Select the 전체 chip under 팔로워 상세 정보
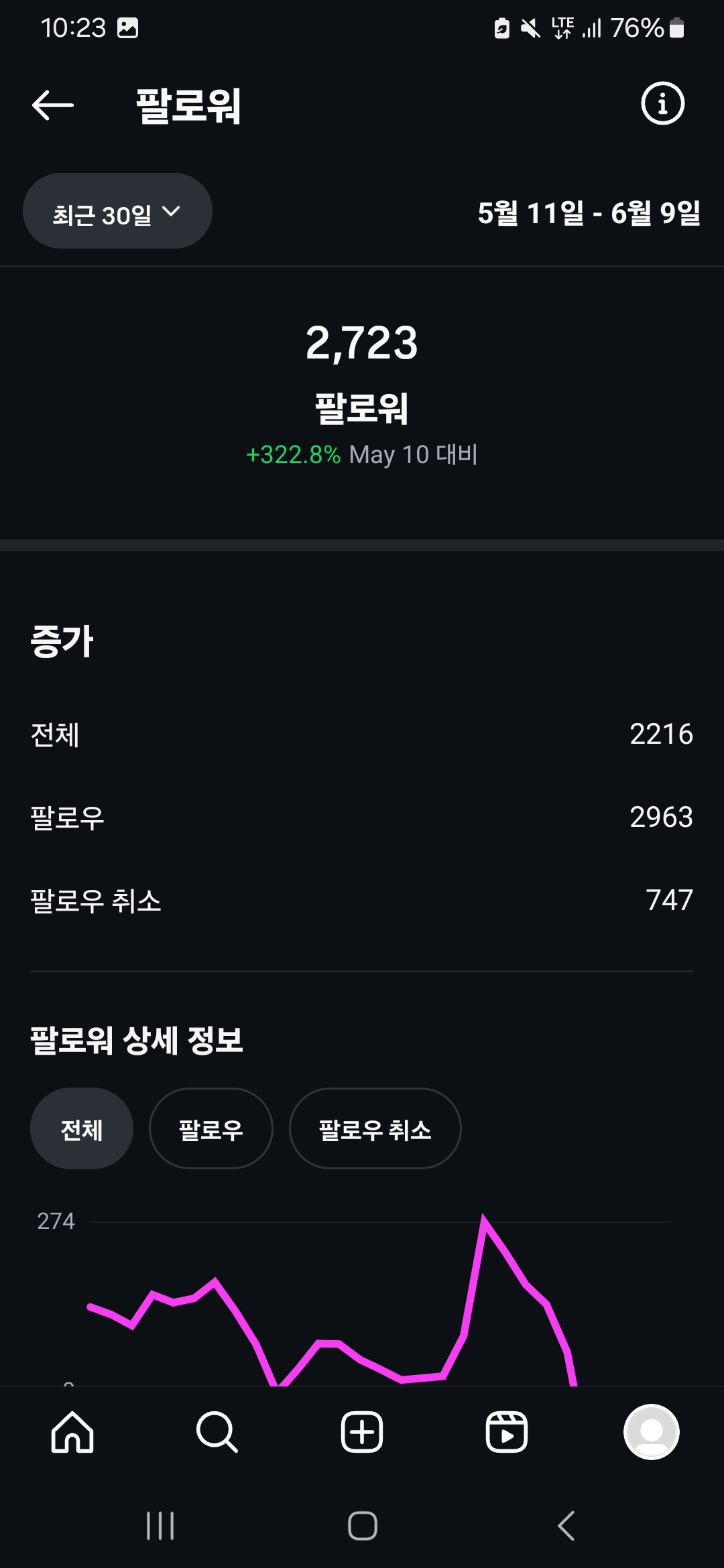 [82, 1129]
